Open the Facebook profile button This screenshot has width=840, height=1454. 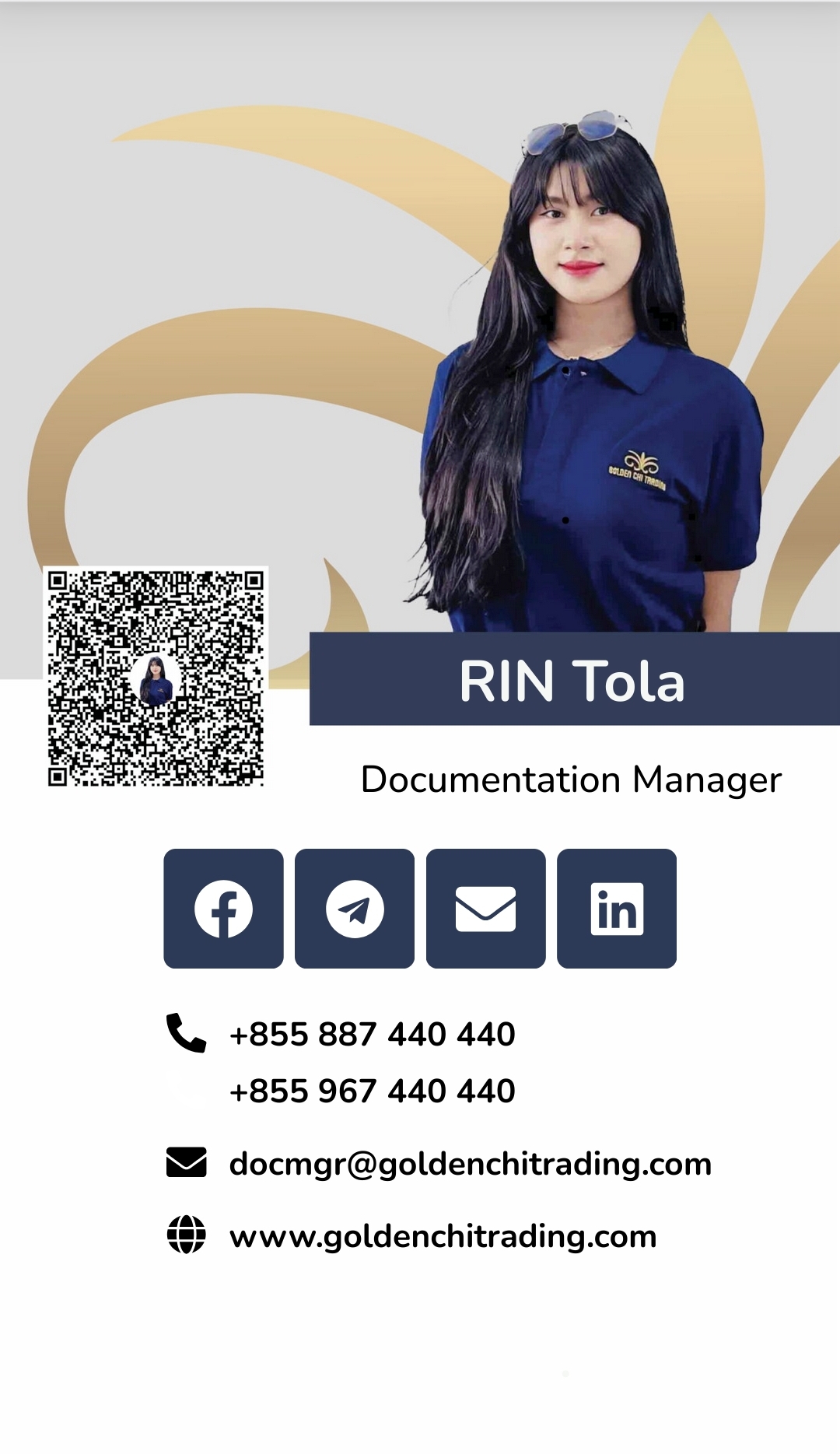(223, 909)
